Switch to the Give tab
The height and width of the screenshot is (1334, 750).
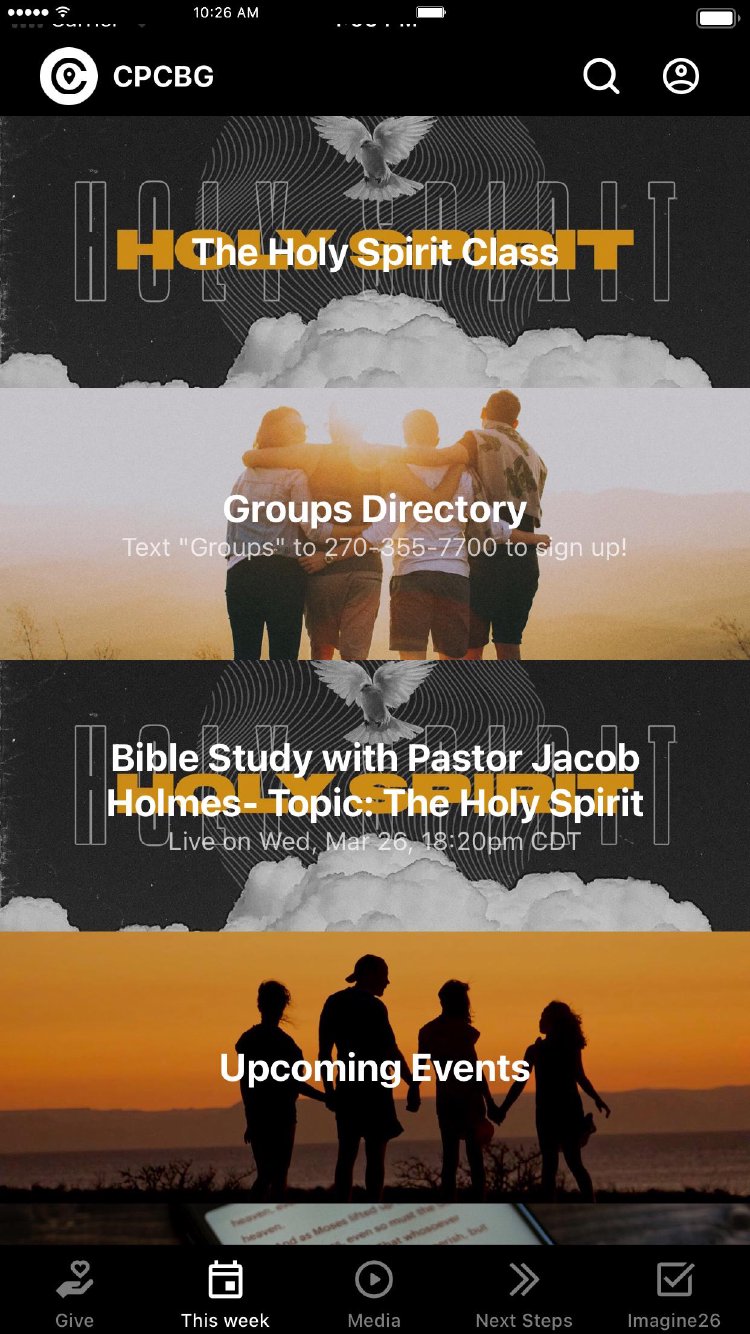tap(74, 1293)
